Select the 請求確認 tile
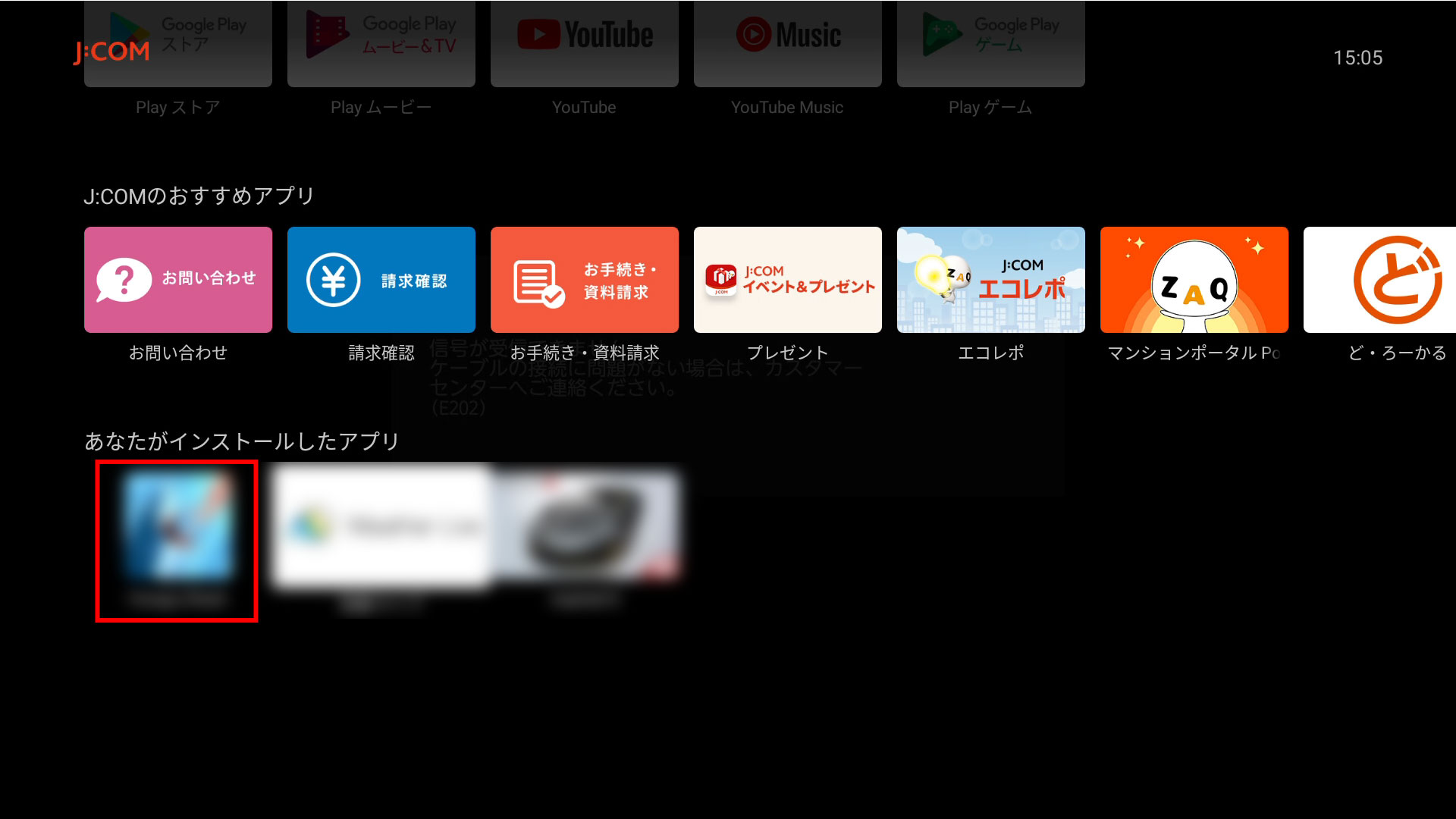This screenshot has height=819, width=1456. click(x=381, y=280)
